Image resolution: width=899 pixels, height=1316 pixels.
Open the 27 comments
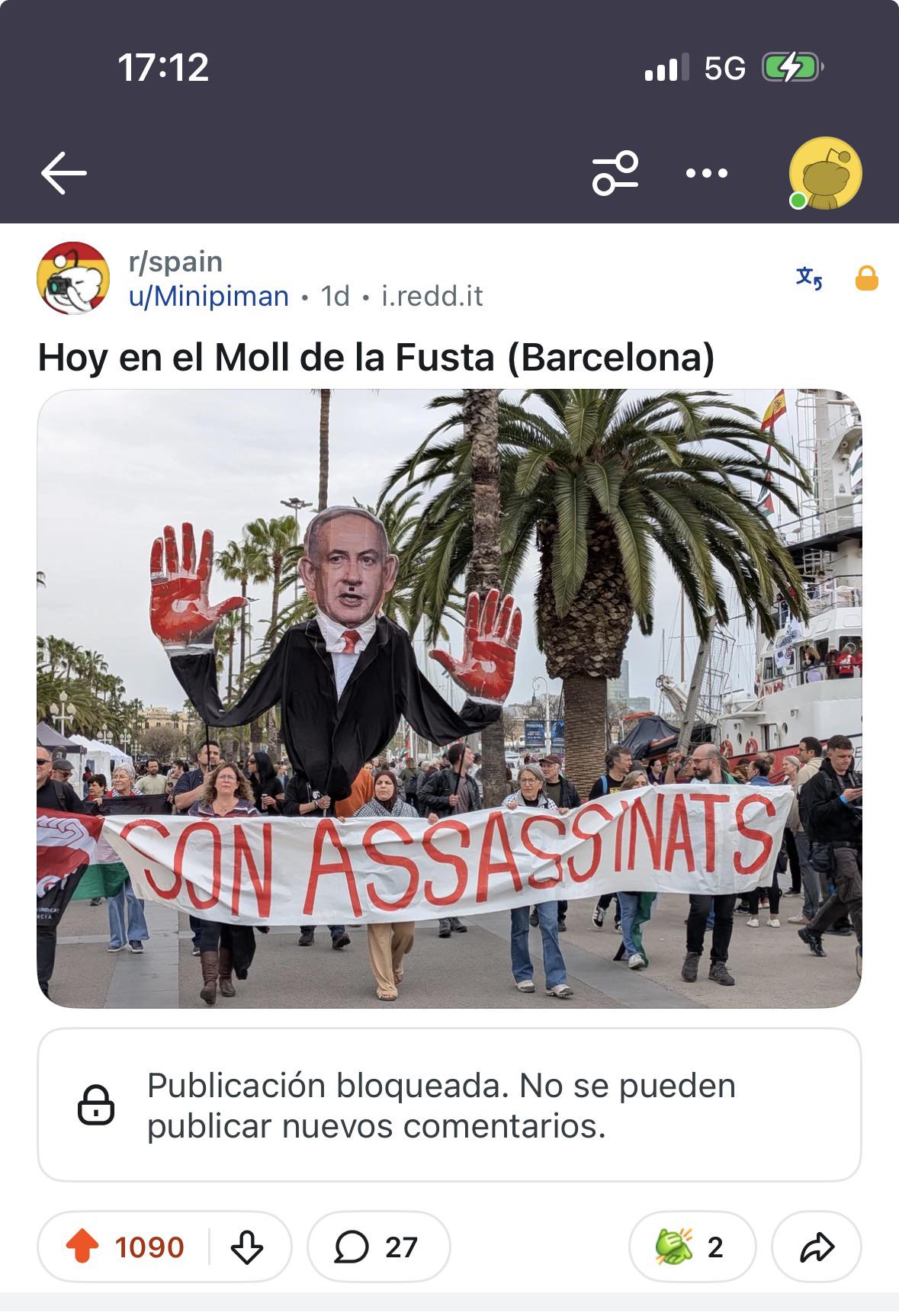coord(378,1247)
